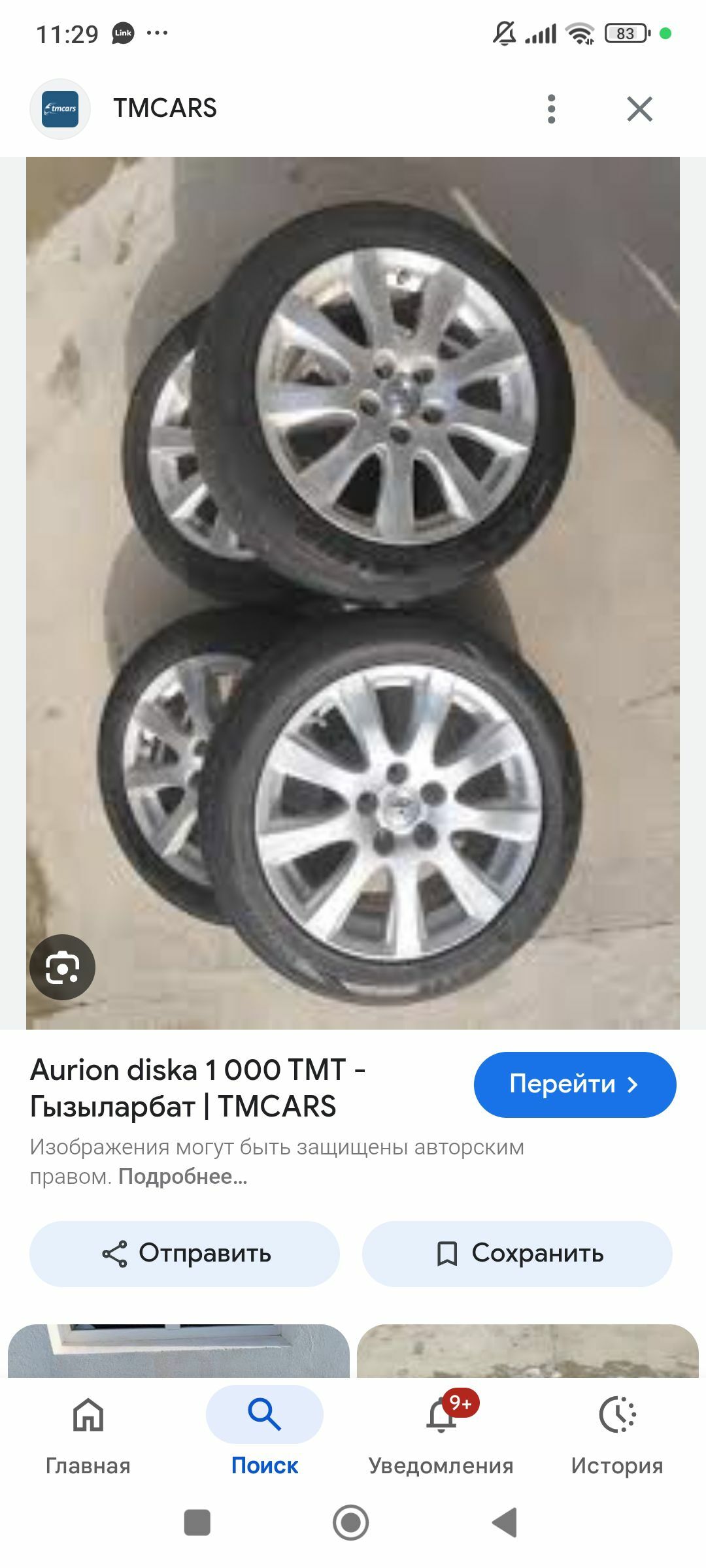Tap the Перейти button to visit the site
706x1568 pixels.
click(575, 1085)
